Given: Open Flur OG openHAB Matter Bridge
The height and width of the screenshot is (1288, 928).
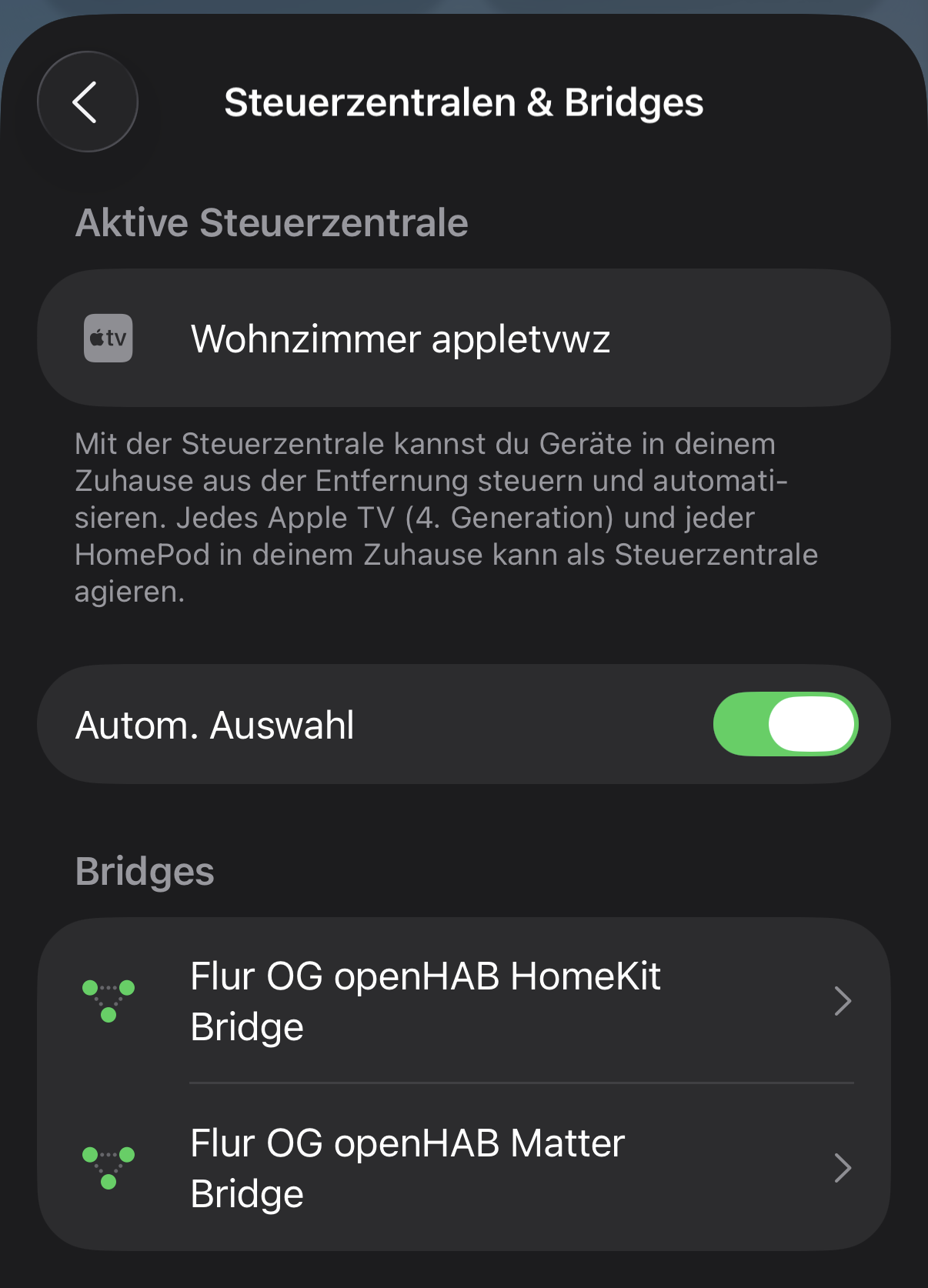Looking at the screenshot, I should click(463, 1168).
